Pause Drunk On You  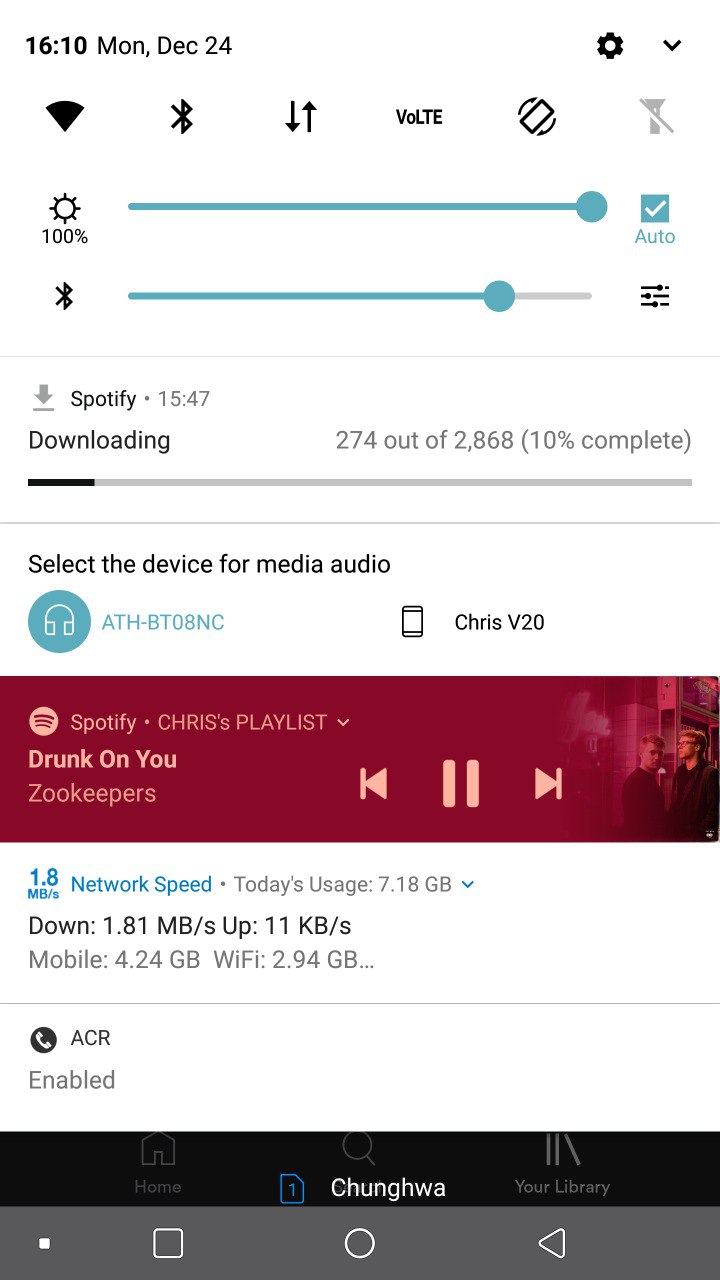(x=461, y=783)
